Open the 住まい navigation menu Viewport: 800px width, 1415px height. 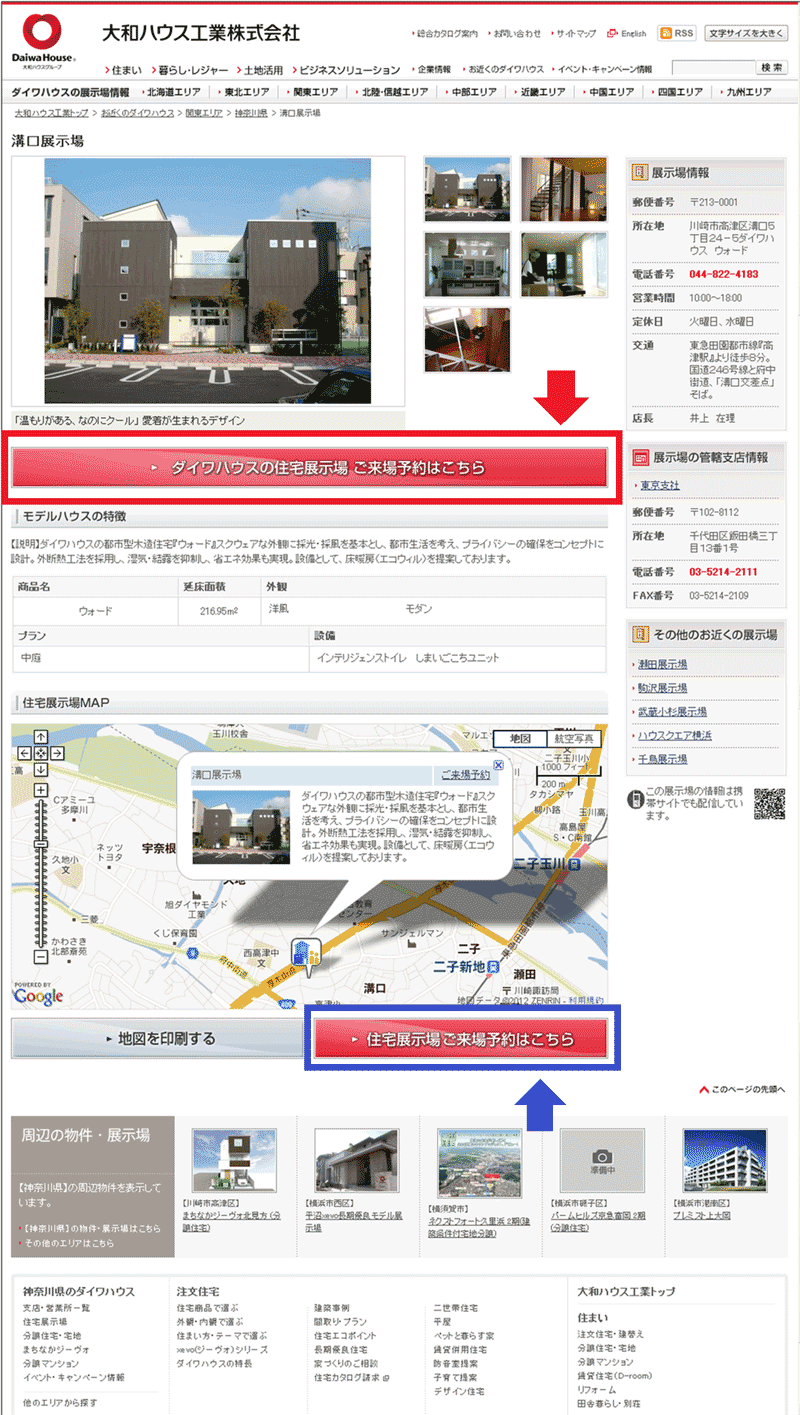click(x=125, y=70)
